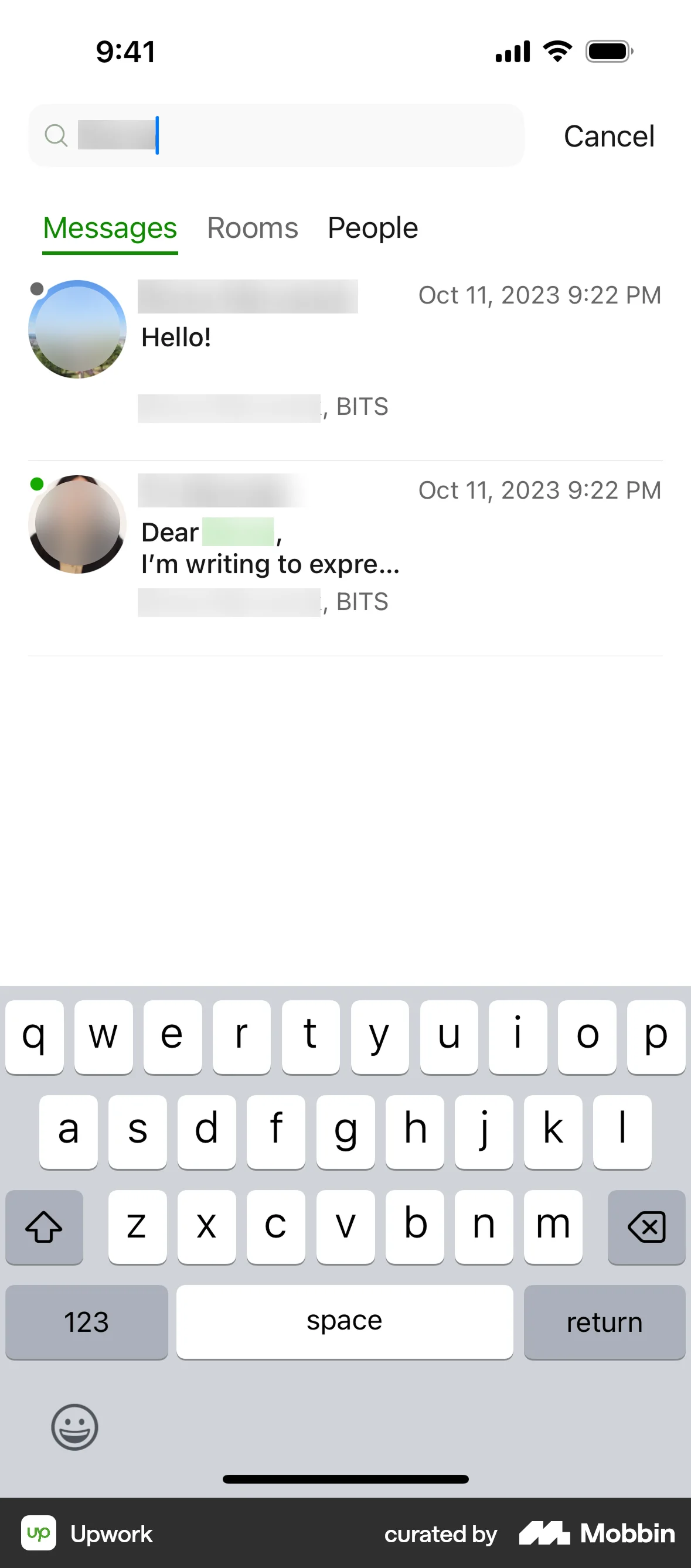Viewport: 691px width, 1568px height.
Task: Open the first conversation's profile avatar
Action: pos(76,330)
